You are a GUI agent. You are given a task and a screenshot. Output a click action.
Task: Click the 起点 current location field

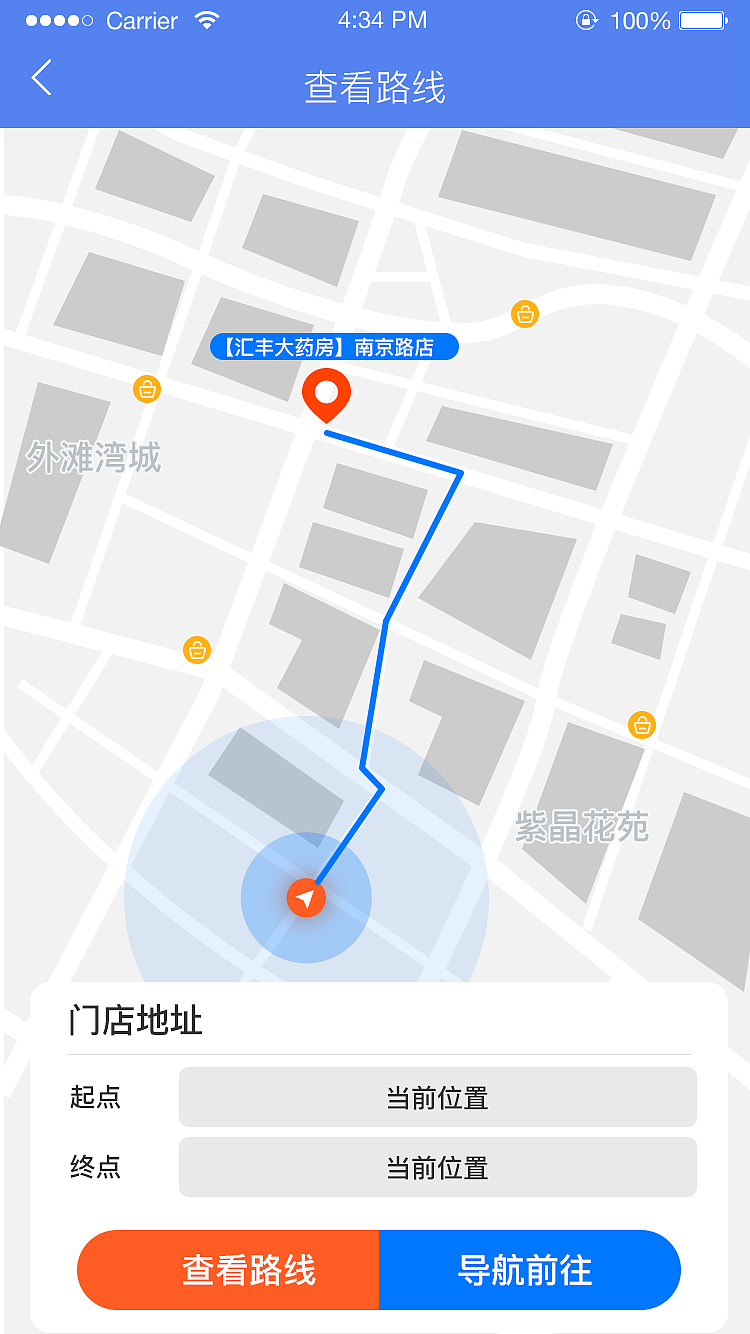pyautogui.click(x=437, y=1097)
